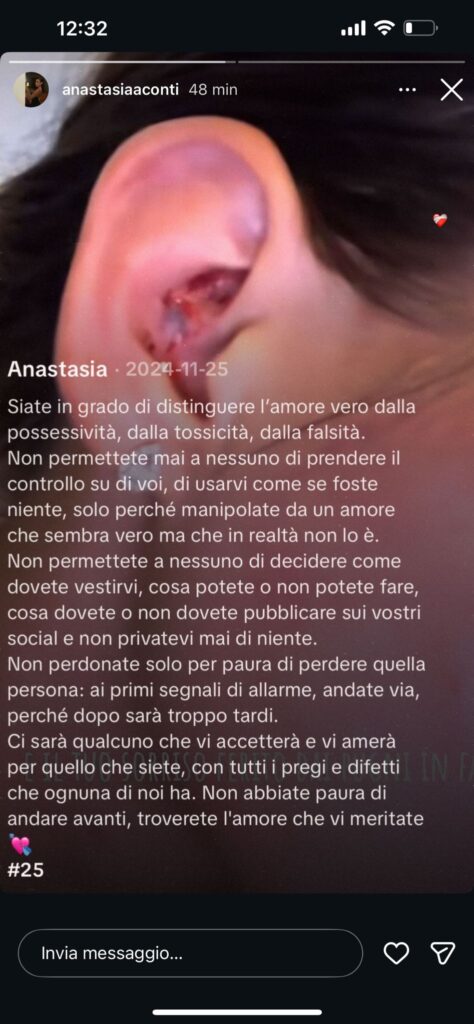The image size is (474, 1024).
Task: Open anastasiaaconti's profile picture
Action: pyautogui.click(x=31, y=89)
